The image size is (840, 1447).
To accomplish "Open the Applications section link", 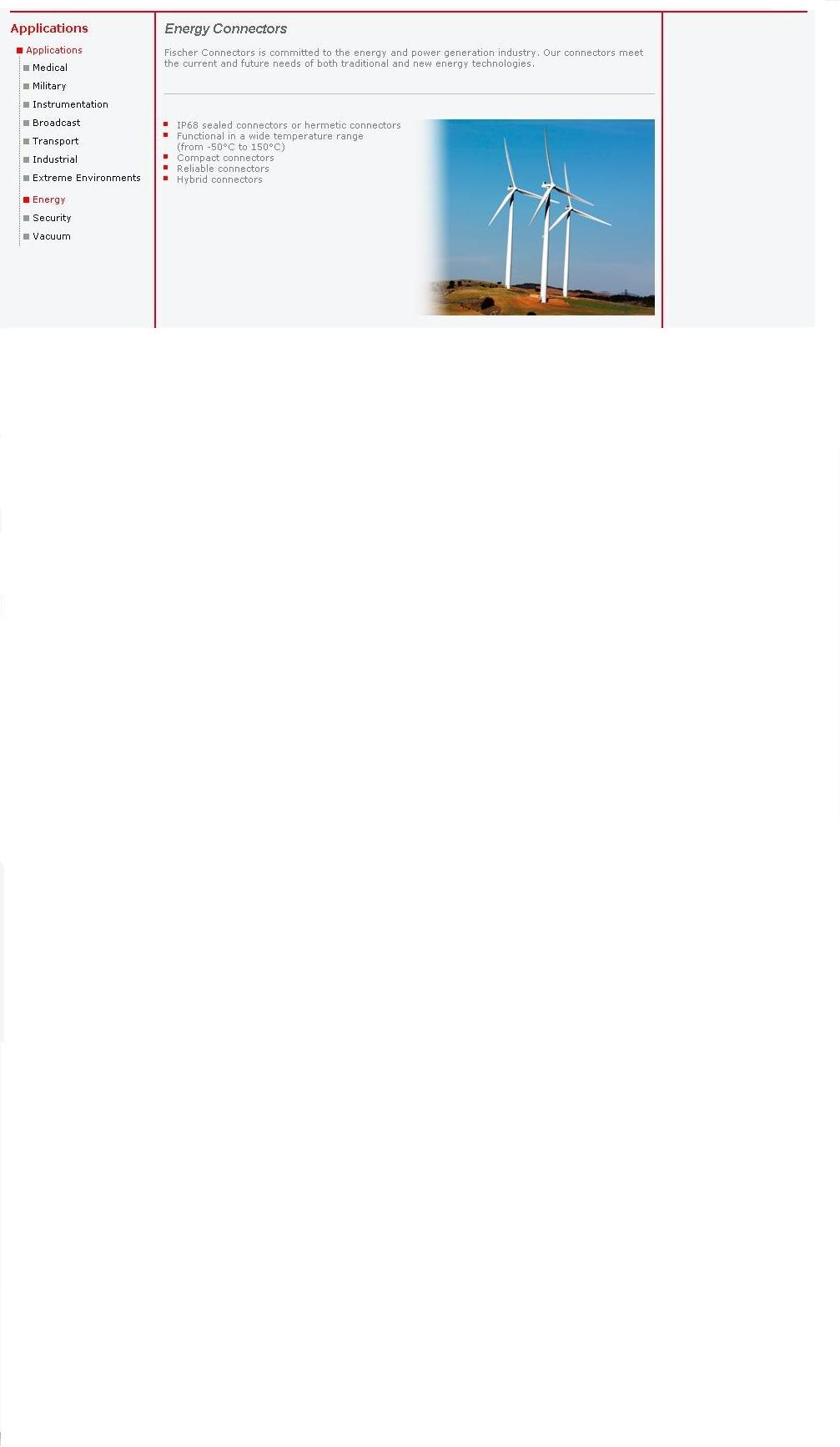I will click(x=53, y=50).
